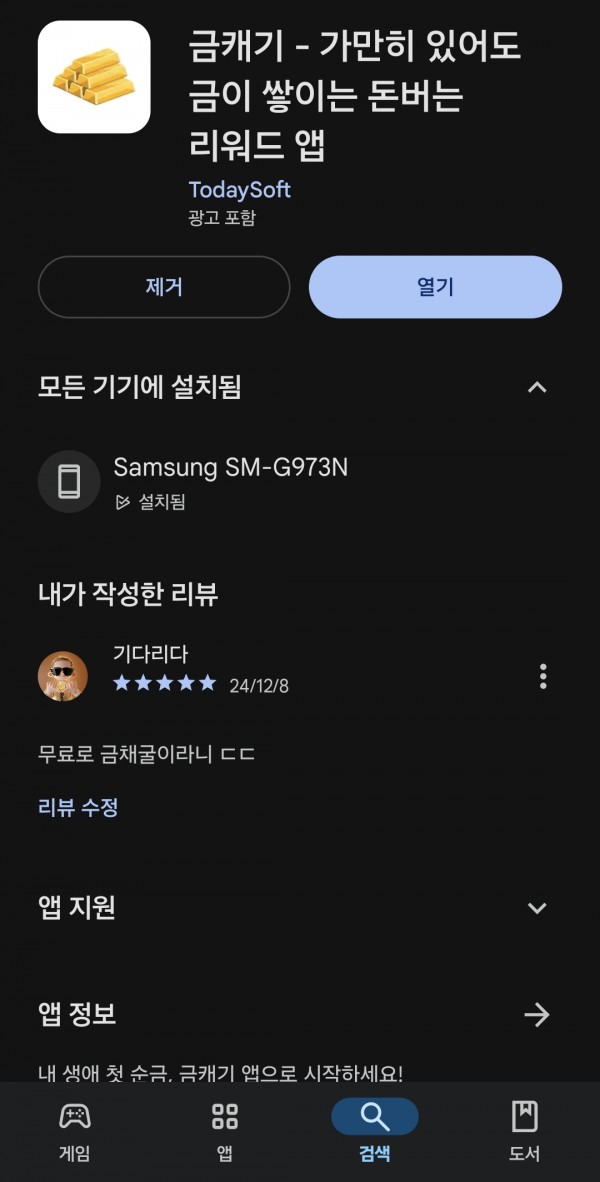This screenshot has width=600, height=1182.
Task: Open overflow menu on my review
Action: 543,676
